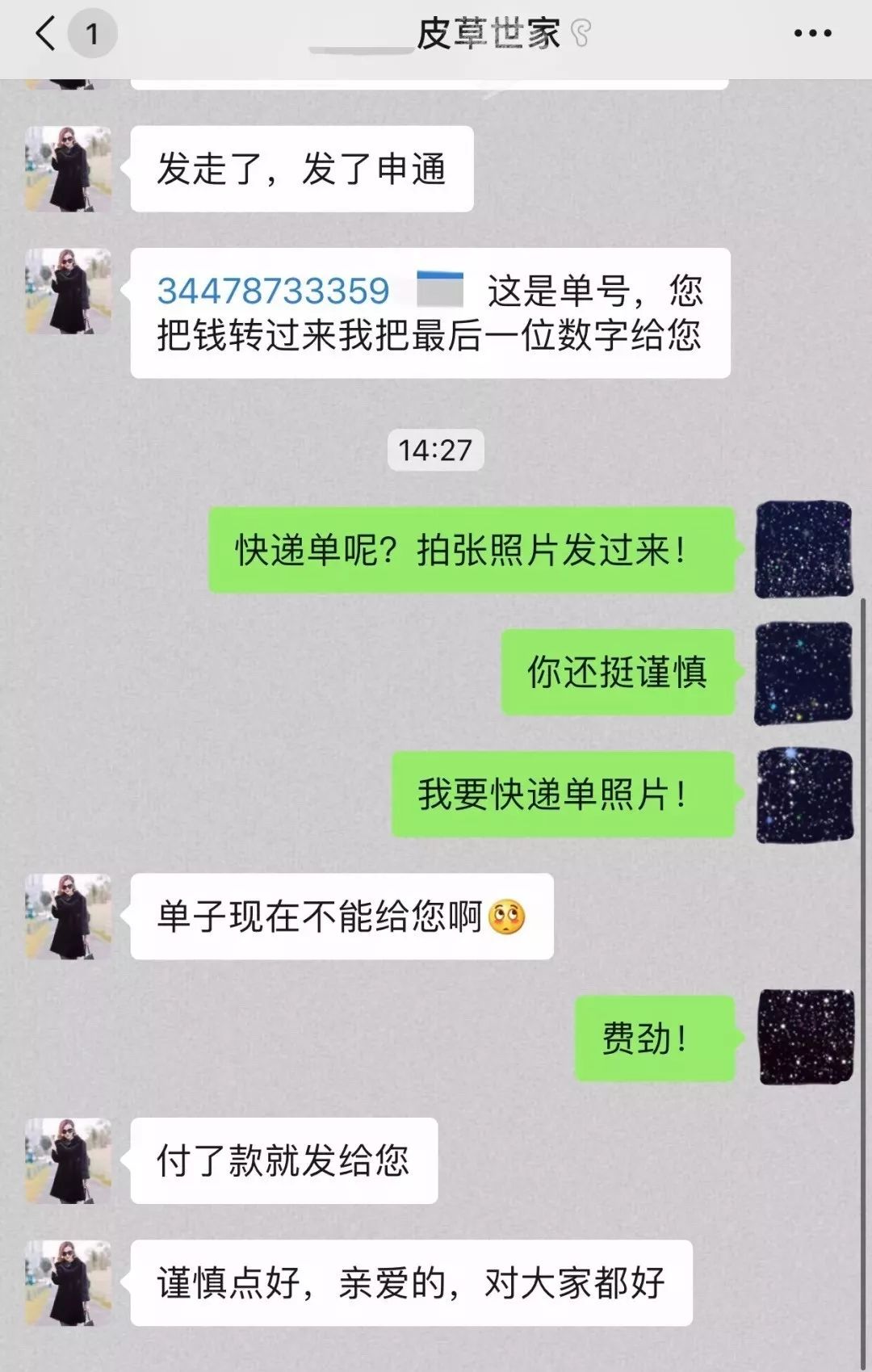The image size is (872, 1372).
Task: View profile from avatar beside "付了款就发给您"
Action: [69, 1160]
